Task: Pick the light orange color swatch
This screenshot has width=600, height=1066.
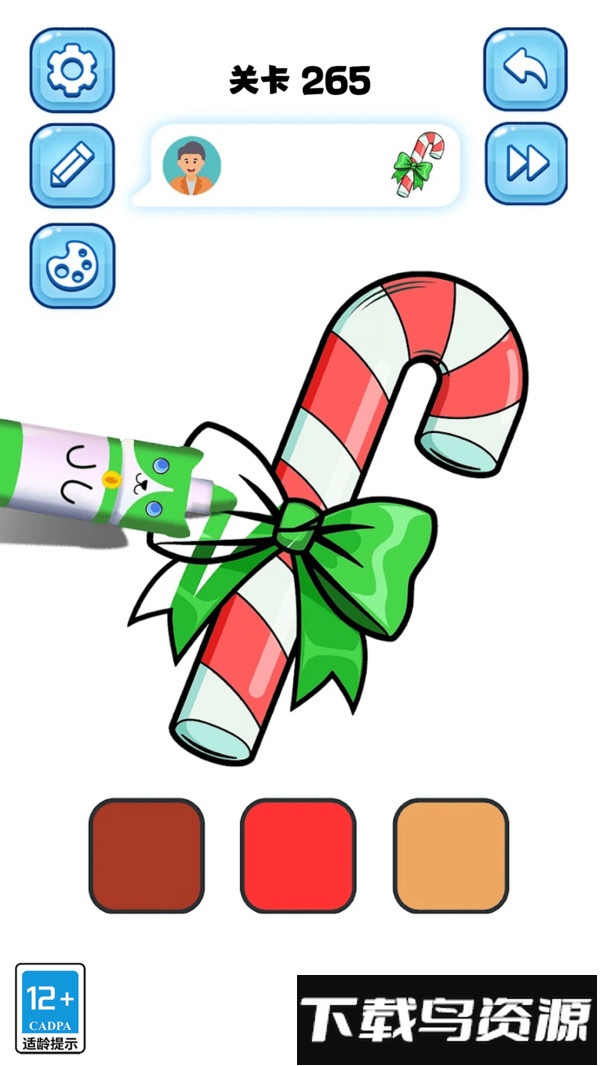Action: pyautogui.click(x=450, y=856)
